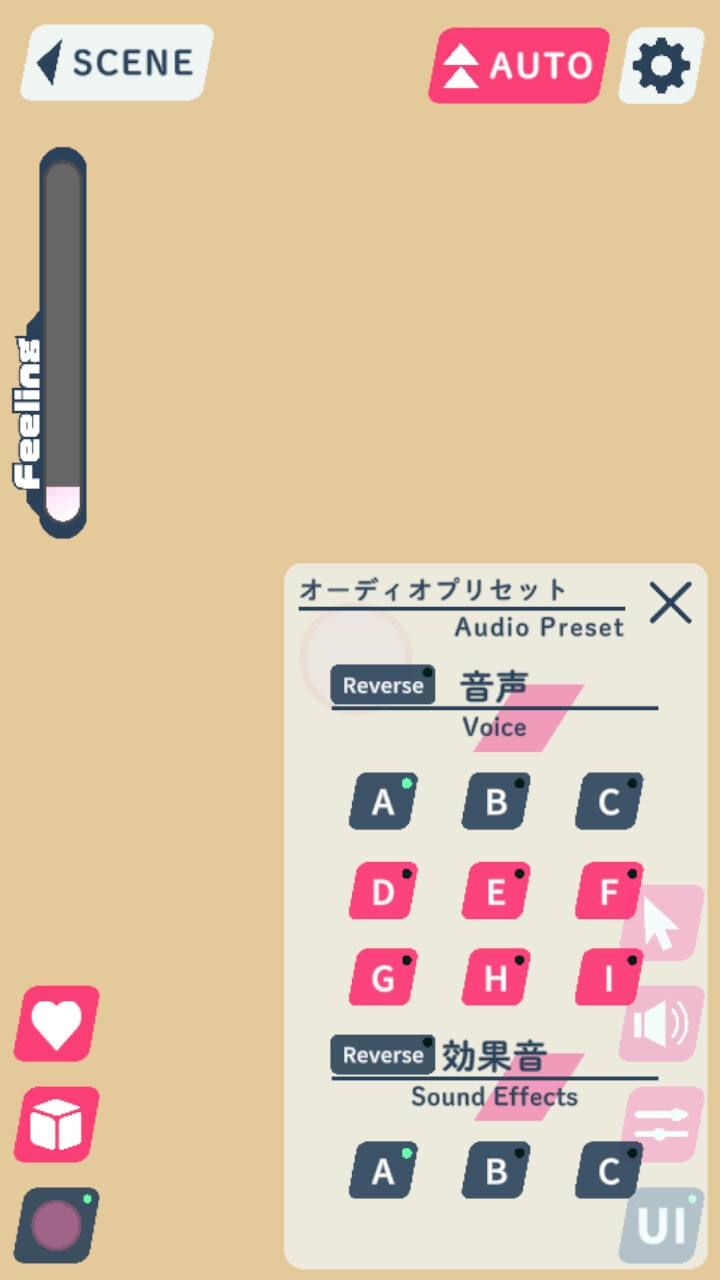Toggle Reverse for Voice
The height and width of the screenshot is (1280, 720).
click(383, 685)
